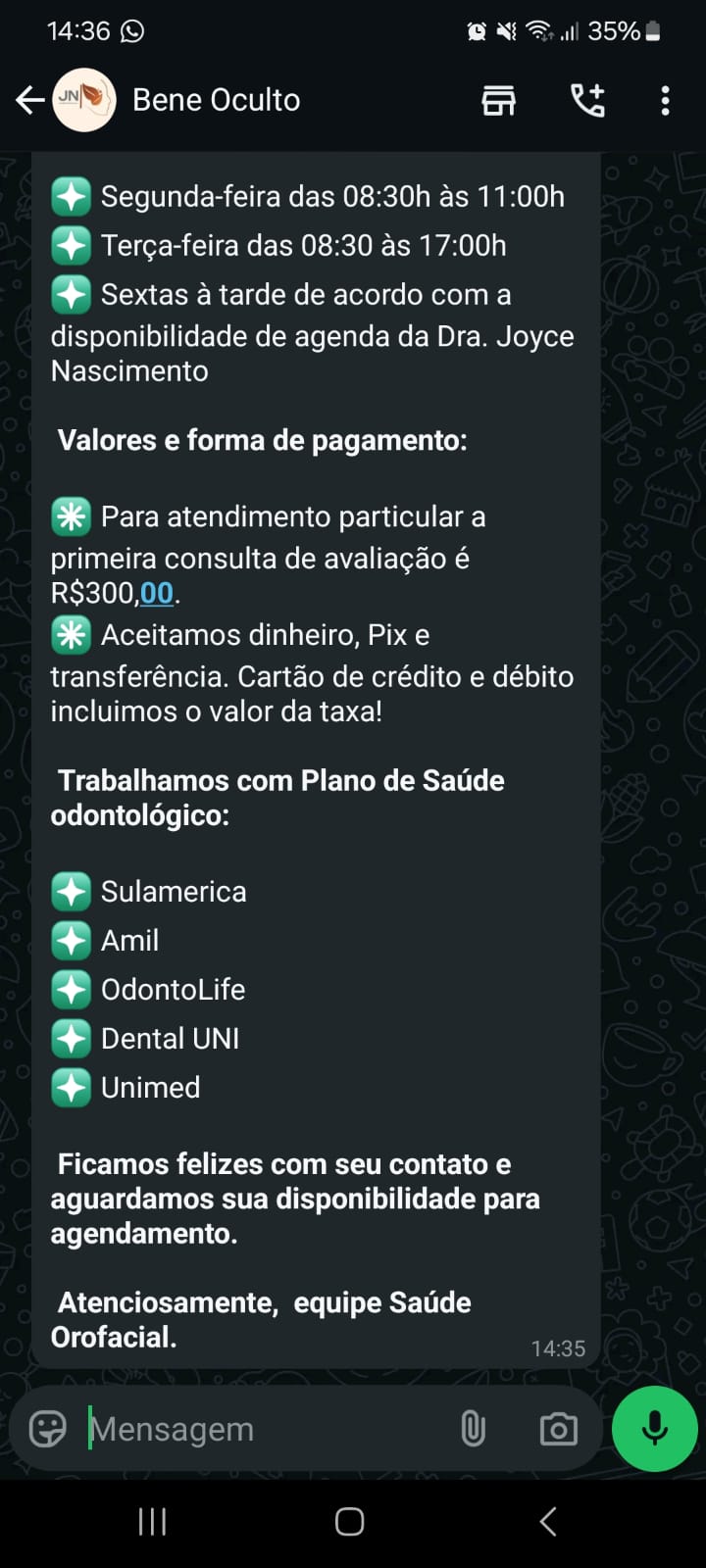Open the three-dot overflow menu
Screen dimensions: 706x1568
point(665,100)
